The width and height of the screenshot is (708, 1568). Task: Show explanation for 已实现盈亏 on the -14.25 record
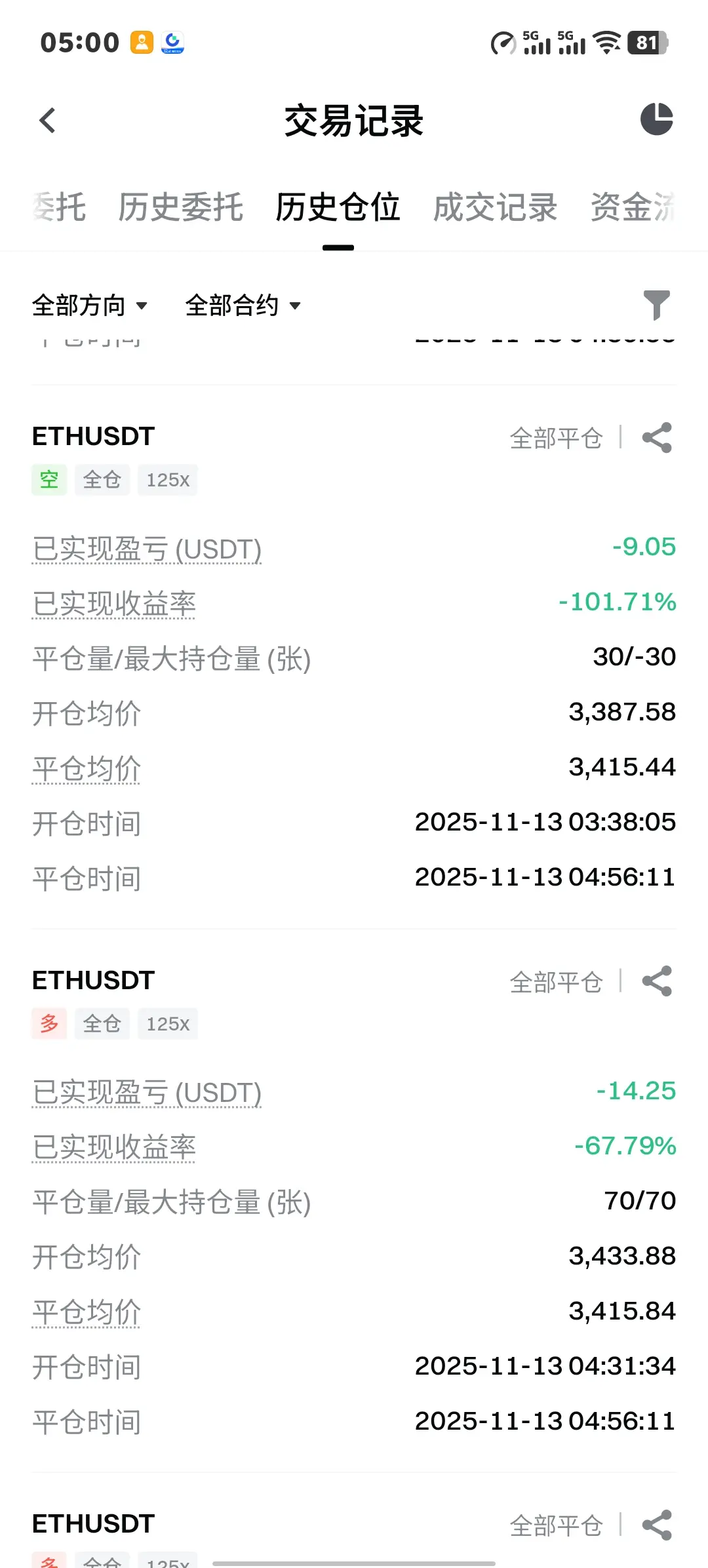point(147,1093)
